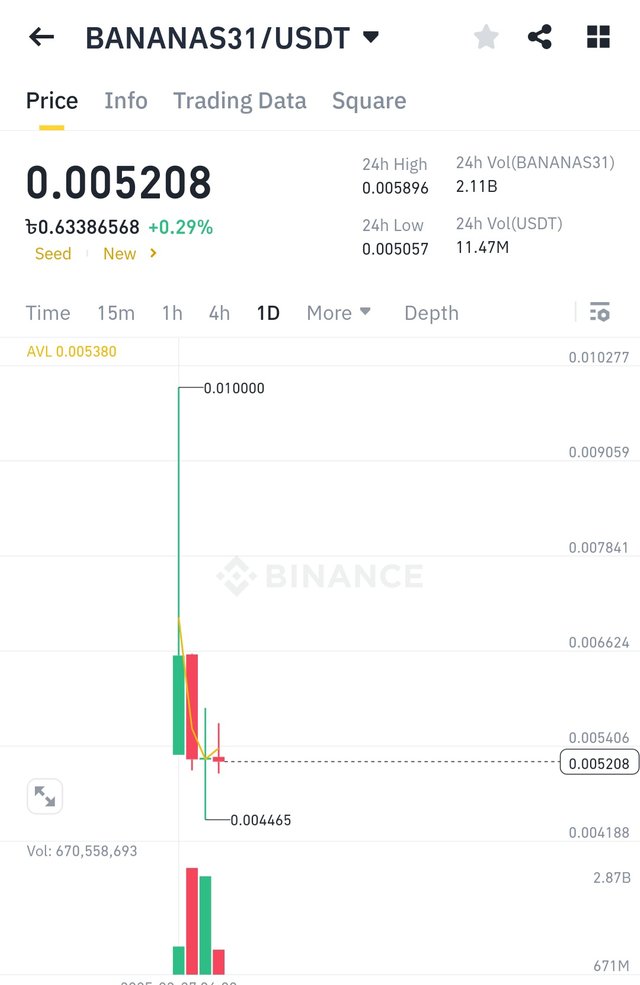The width and height of the screenshot is (640, 985).
Task: Go back using the arrow icon
Action: [x=41, y=38]
